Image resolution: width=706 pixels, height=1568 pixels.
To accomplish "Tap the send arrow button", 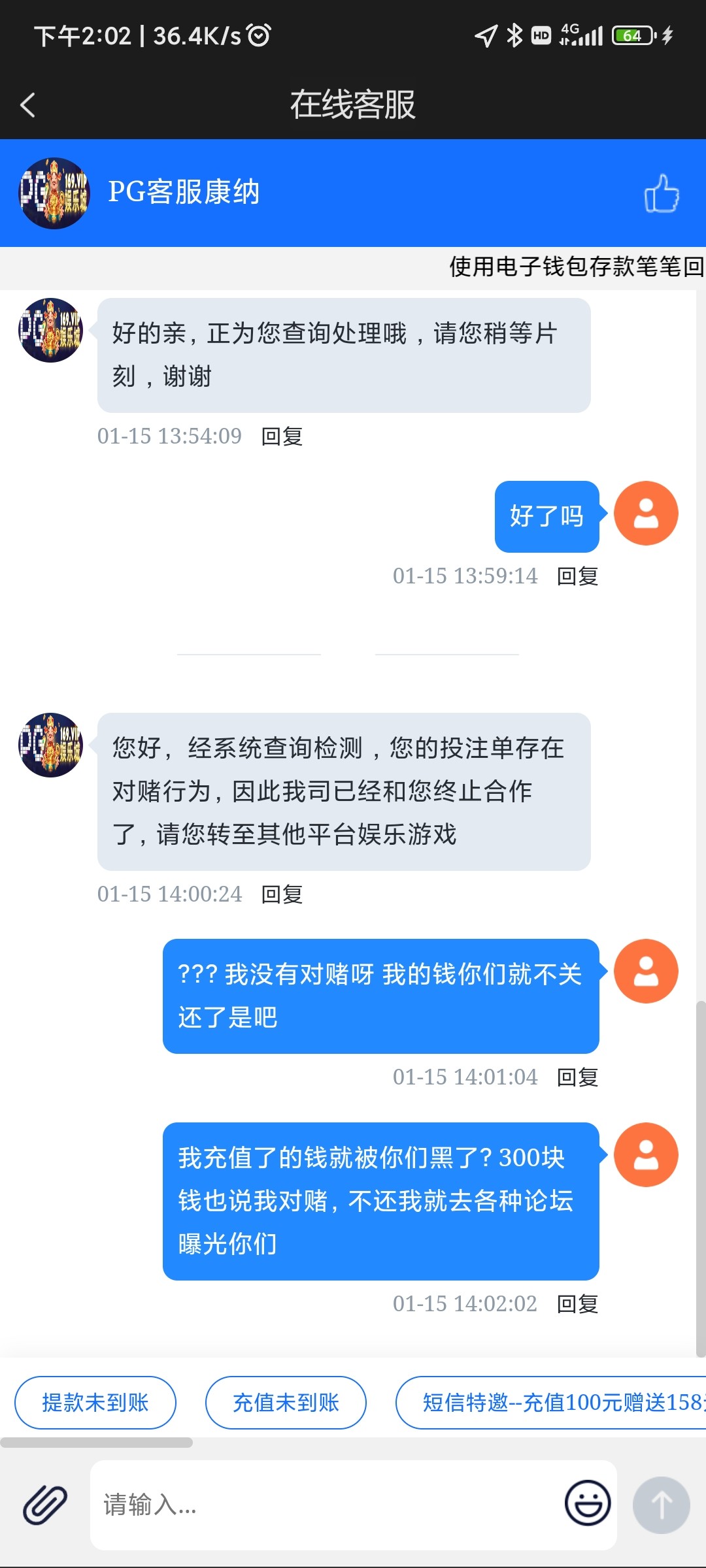I will (662, 1504).
